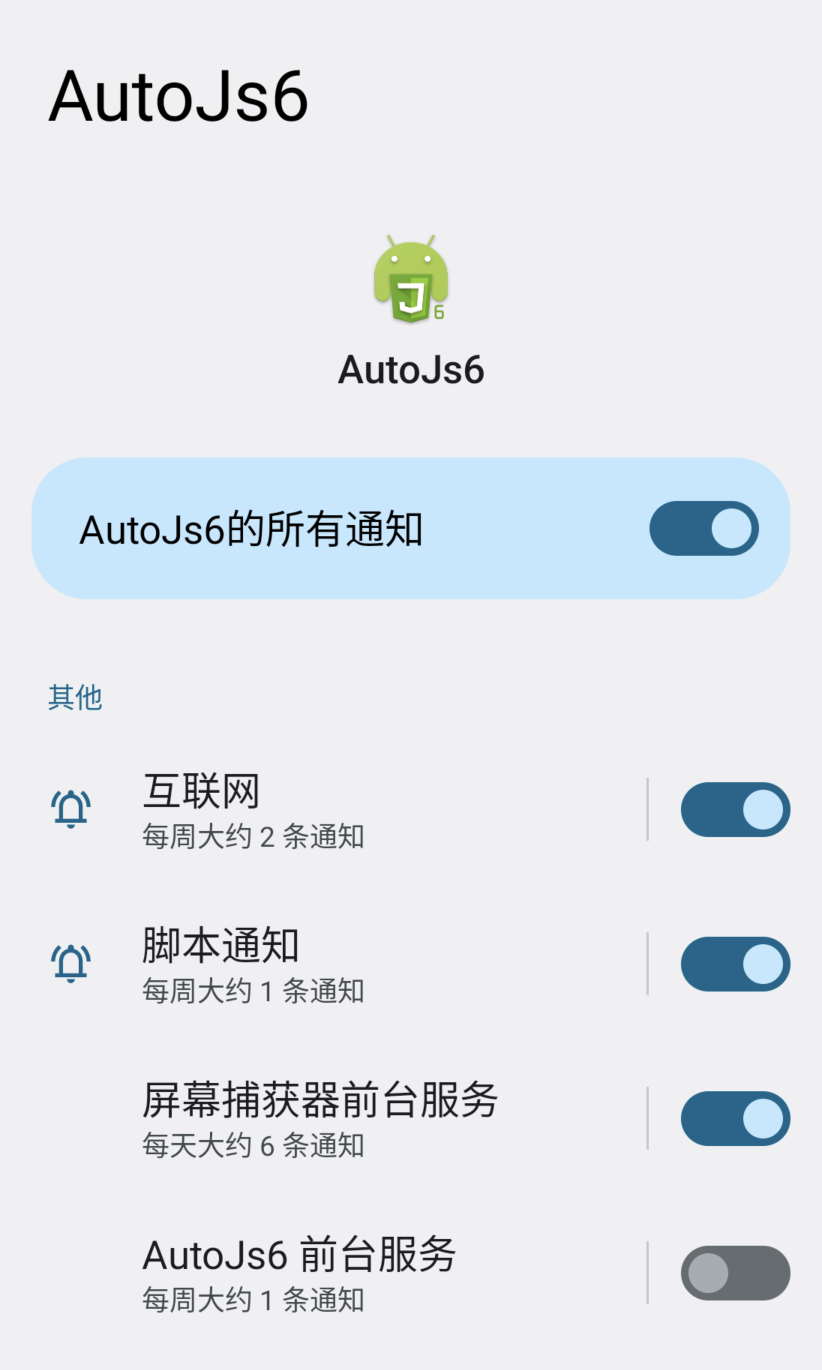Open 屏幕捕获器前台服务 channel details
The height and width of the screenshot is (1370, 822).
pos(320,1118)
